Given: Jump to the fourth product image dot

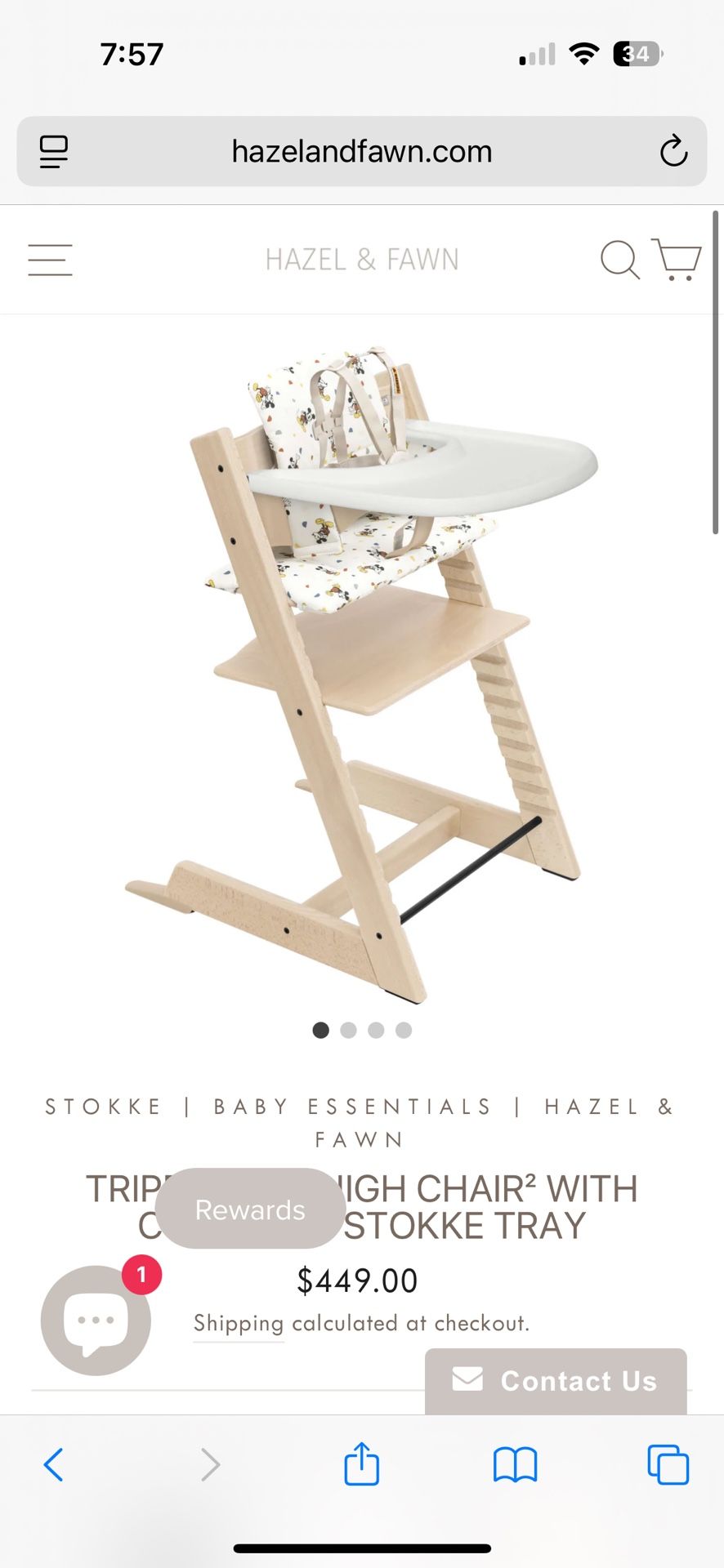Looking at the screenshot, I should click(x=404, y=1030).
